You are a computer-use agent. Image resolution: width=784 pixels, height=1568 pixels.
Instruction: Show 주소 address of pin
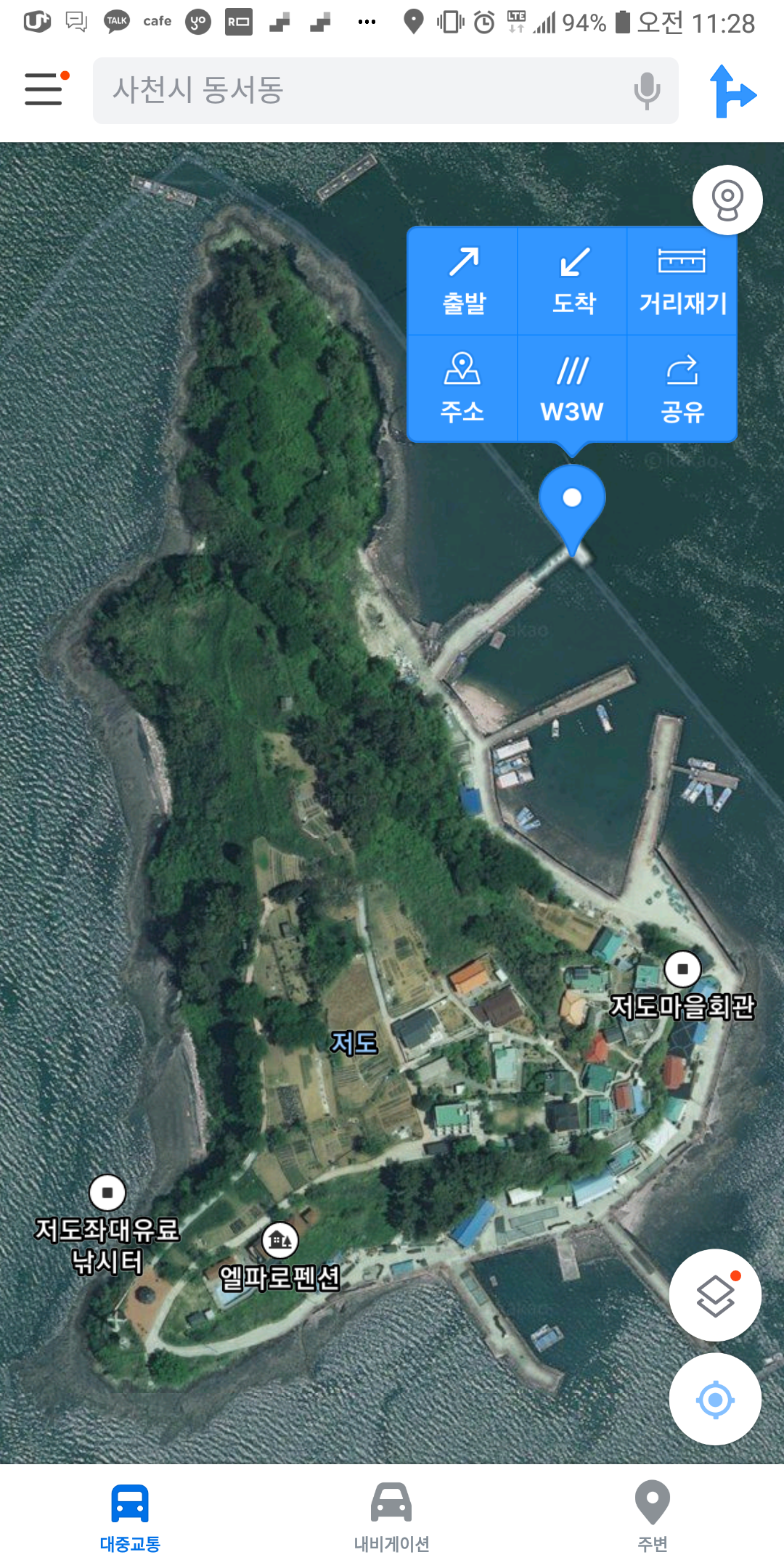[x=462, y=388]
